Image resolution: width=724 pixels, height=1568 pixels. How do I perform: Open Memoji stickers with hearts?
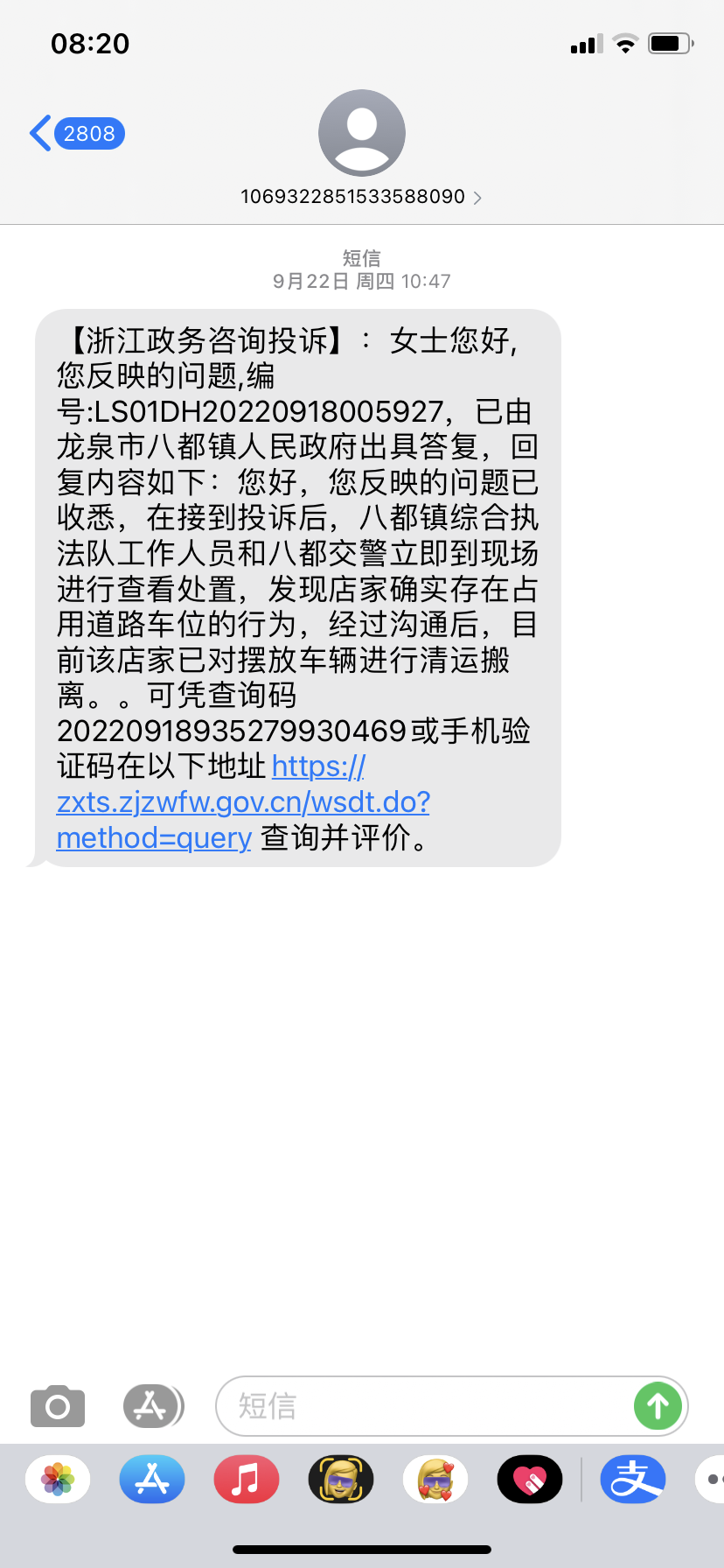(x=435, y=1480)
